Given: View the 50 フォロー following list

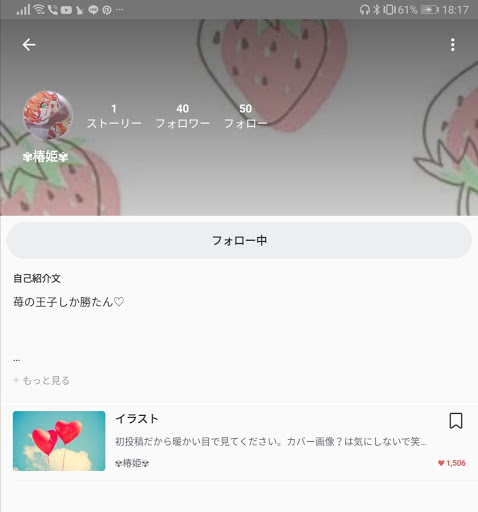Looking at the screenshot, I should click(246, 116).
